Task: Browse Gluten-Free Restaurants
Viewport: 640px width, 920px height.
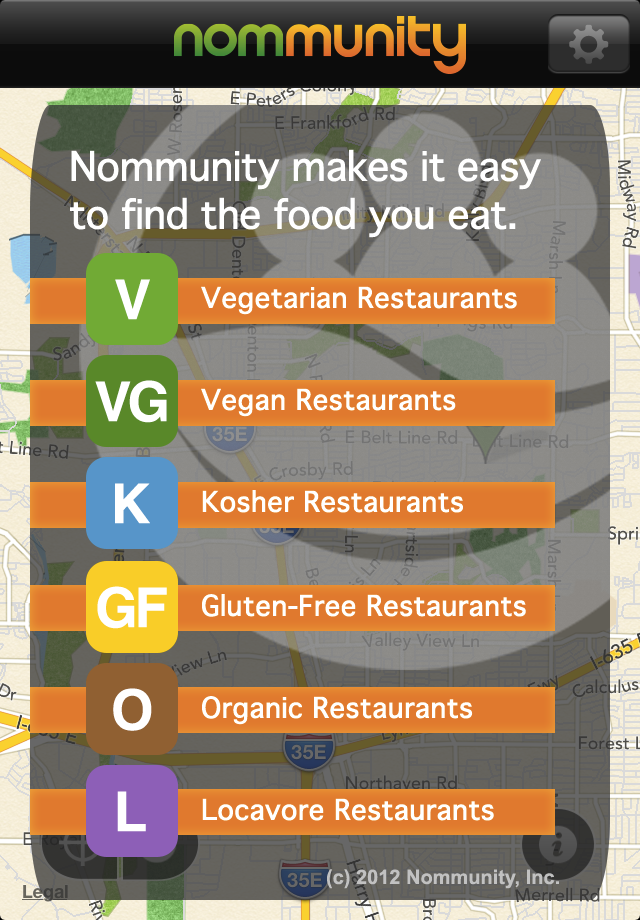Action: tap(363, 606)
